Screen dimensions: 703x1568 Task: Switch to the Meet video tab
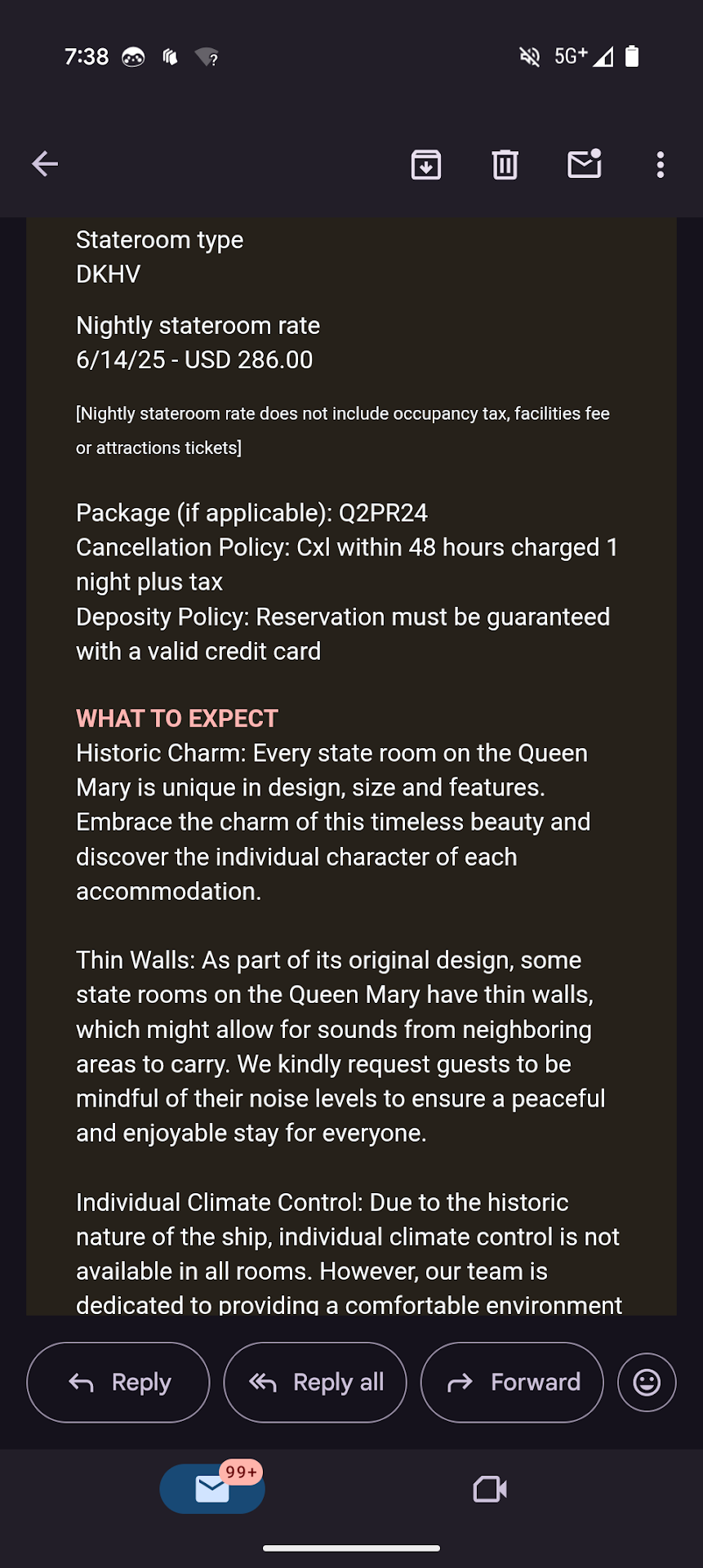point(490,1489)
